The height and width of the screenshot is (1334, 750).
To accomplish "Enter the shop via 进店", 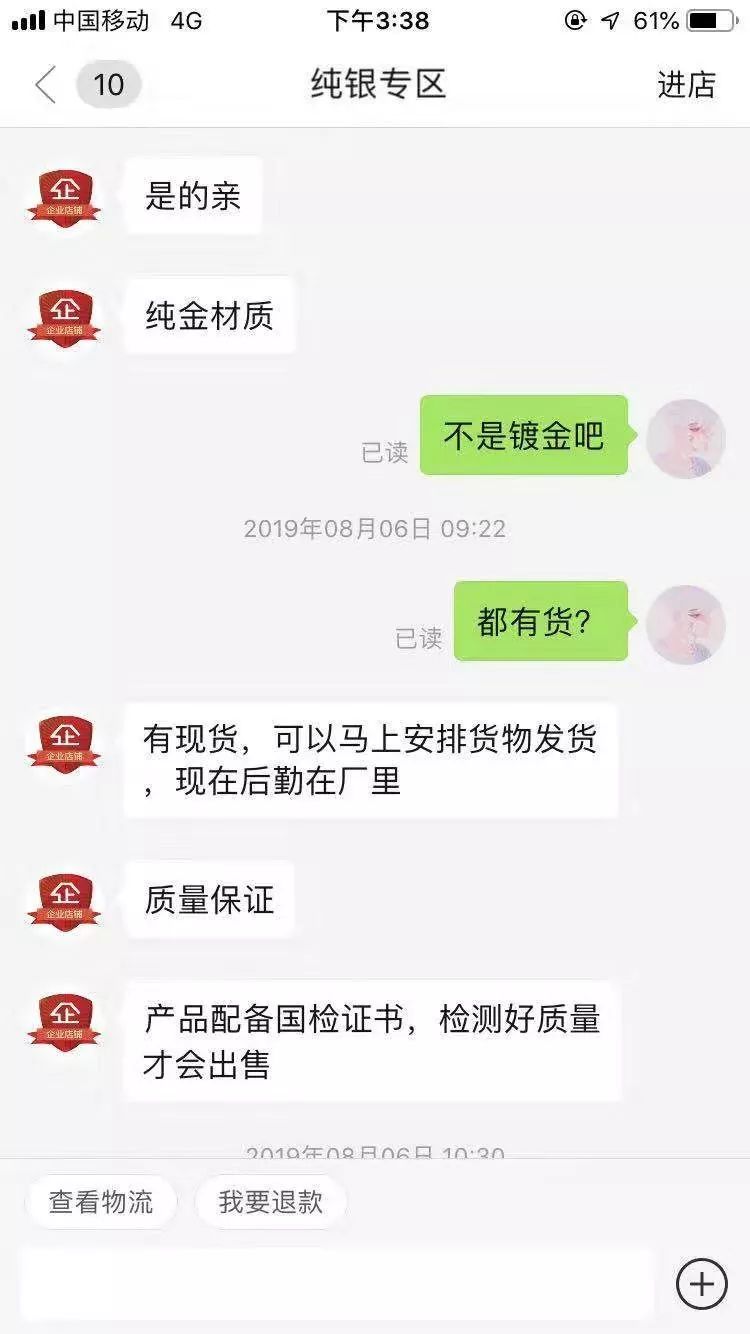I will (x=686, y=86).
